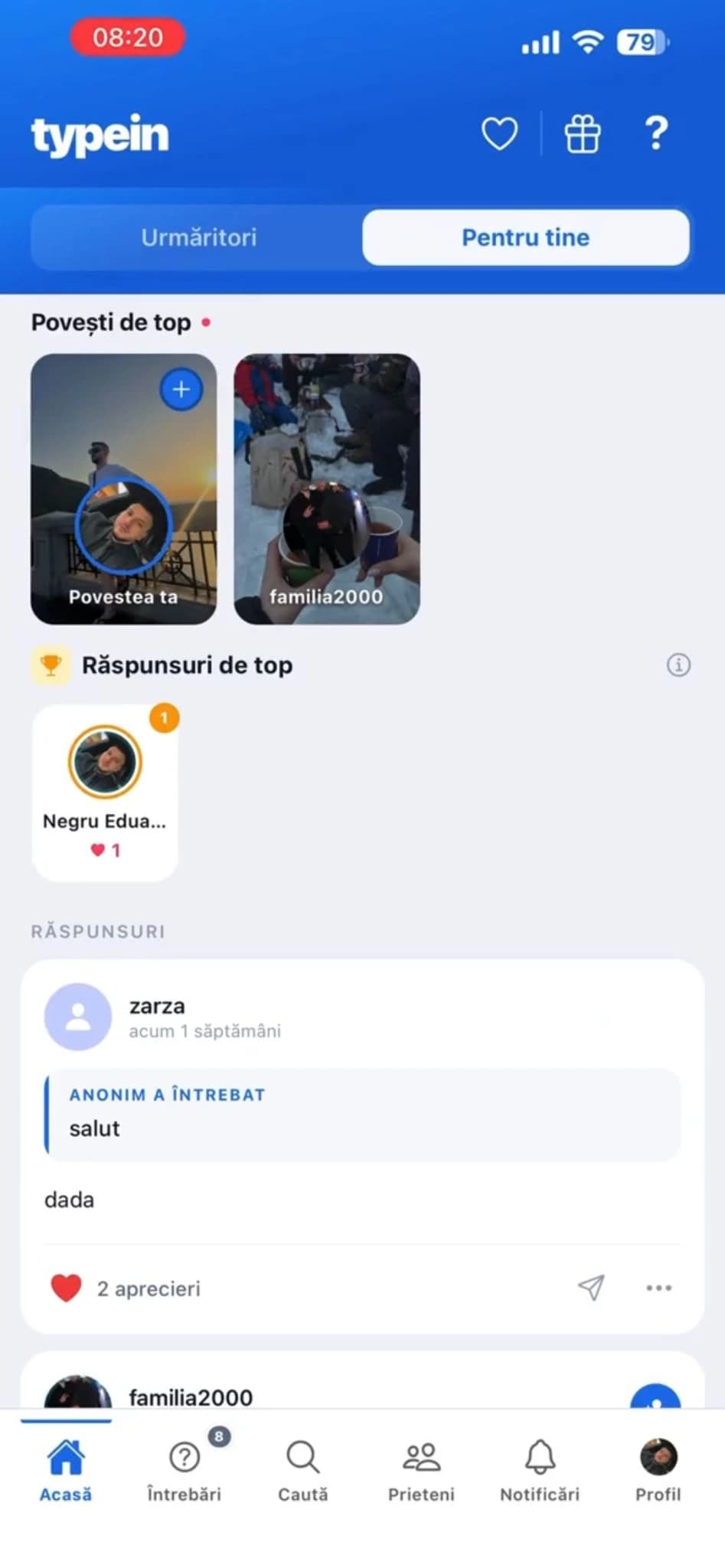View the familia2000 story
This screenshot has height=1568, width=725.
pyautogui.click(x=327, y=488)
